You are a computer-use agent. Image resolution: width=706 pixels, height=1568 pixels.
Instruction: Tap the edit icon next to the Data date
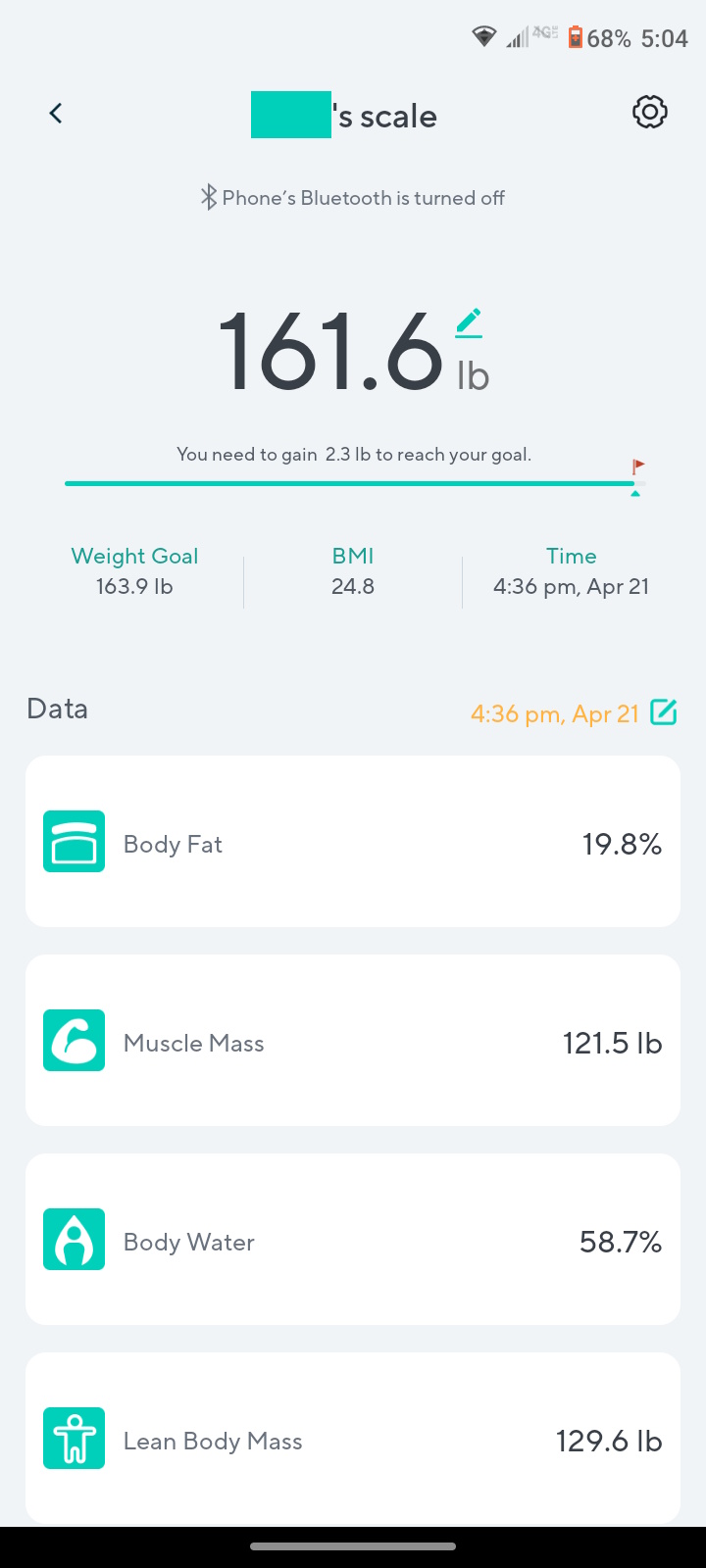pos(664,712)
